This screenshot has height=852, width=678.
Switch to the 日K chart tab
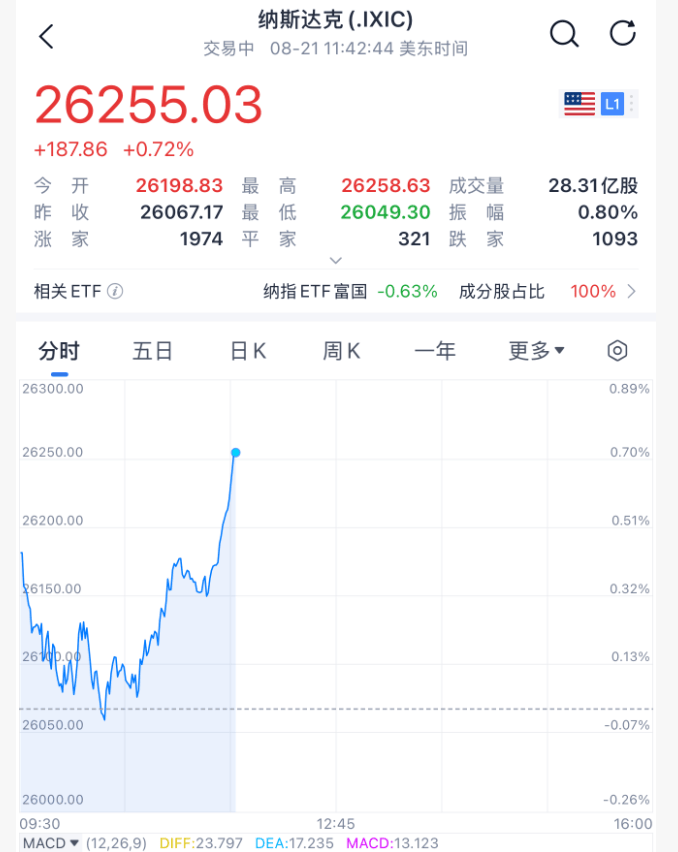[x=248, y=351]
